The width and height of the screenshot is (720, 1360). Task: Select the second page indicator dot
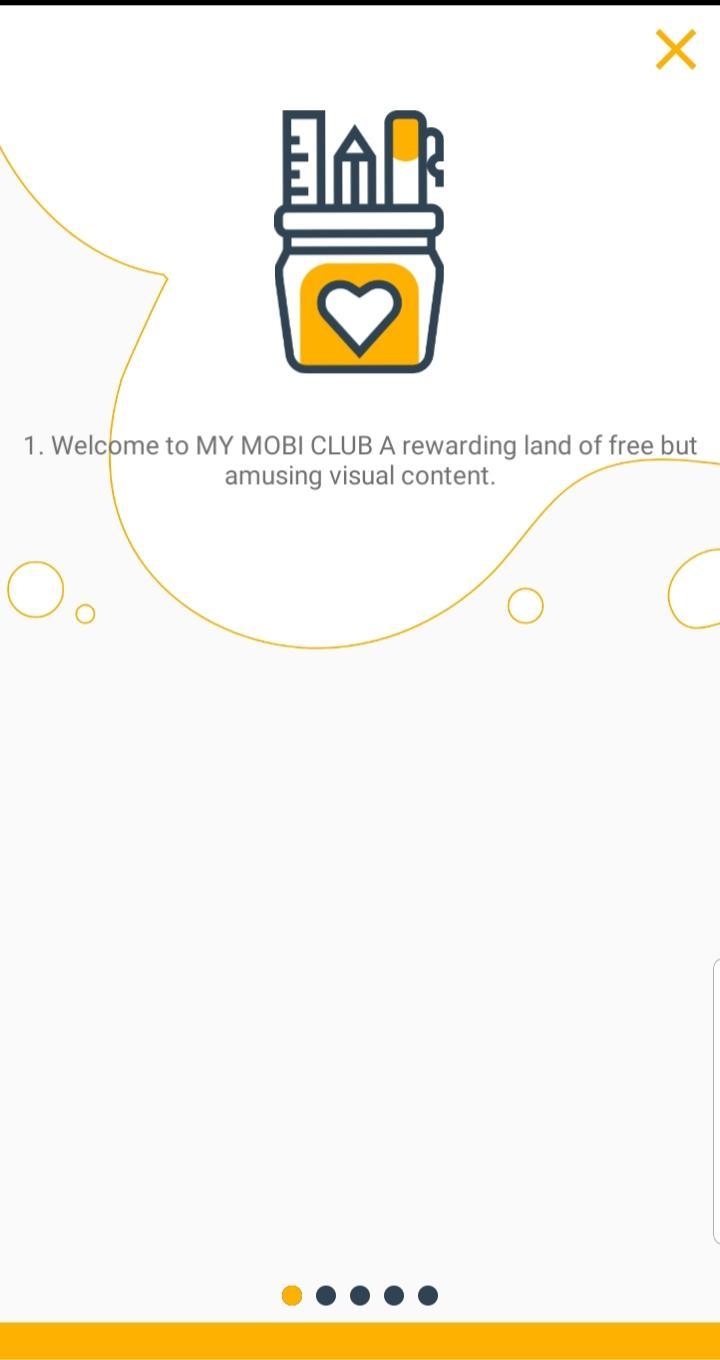[325, 1295]
